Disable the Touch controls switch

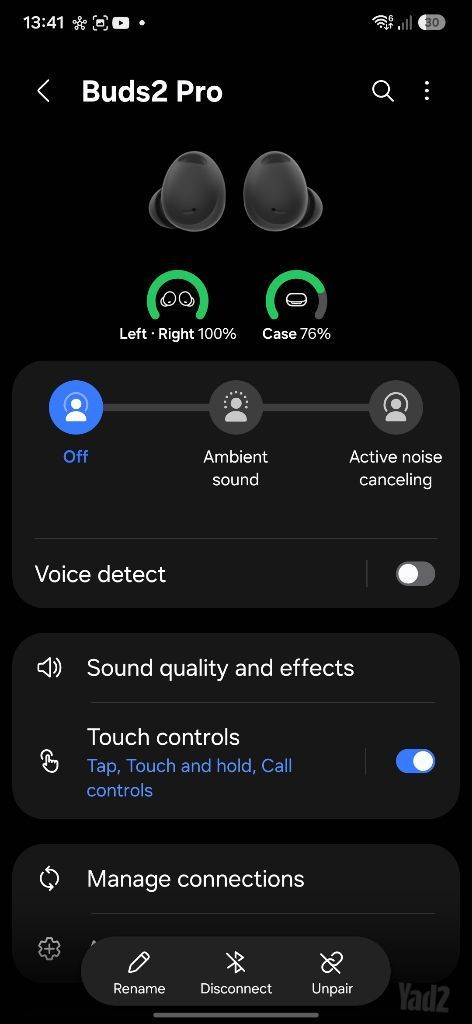pos(415,761)
